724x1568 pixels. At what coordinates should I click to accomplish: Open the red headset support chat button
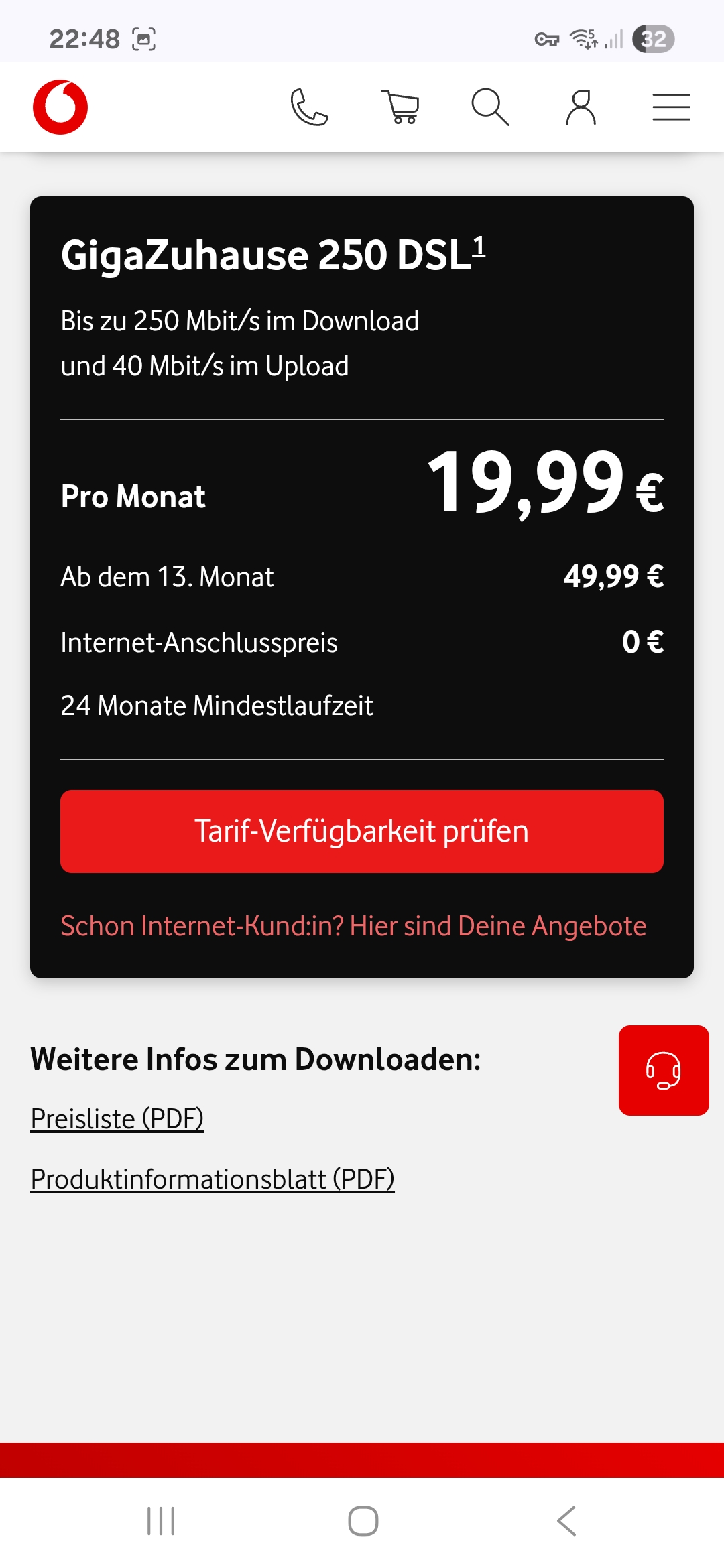click(x=664, y=1070)
